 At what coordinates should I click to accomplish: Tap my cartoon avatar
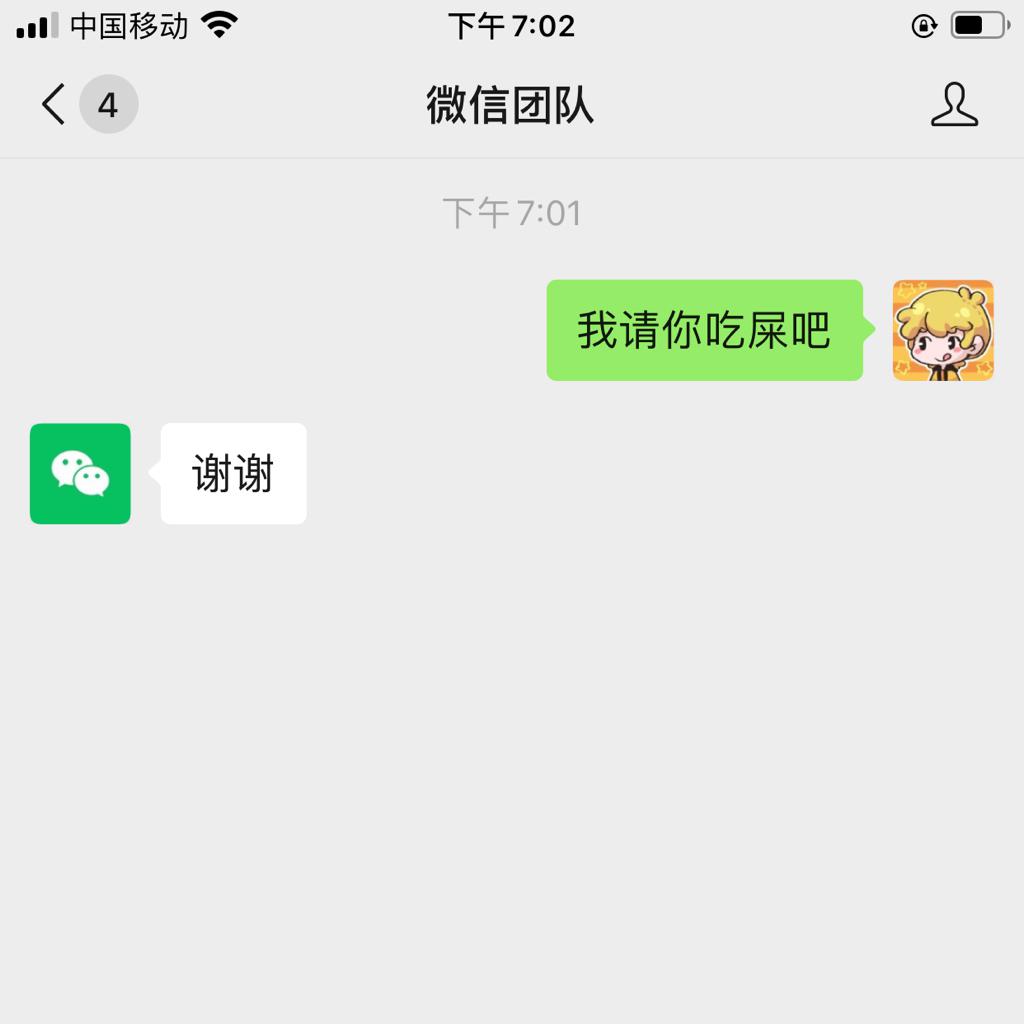click(942, 330)
